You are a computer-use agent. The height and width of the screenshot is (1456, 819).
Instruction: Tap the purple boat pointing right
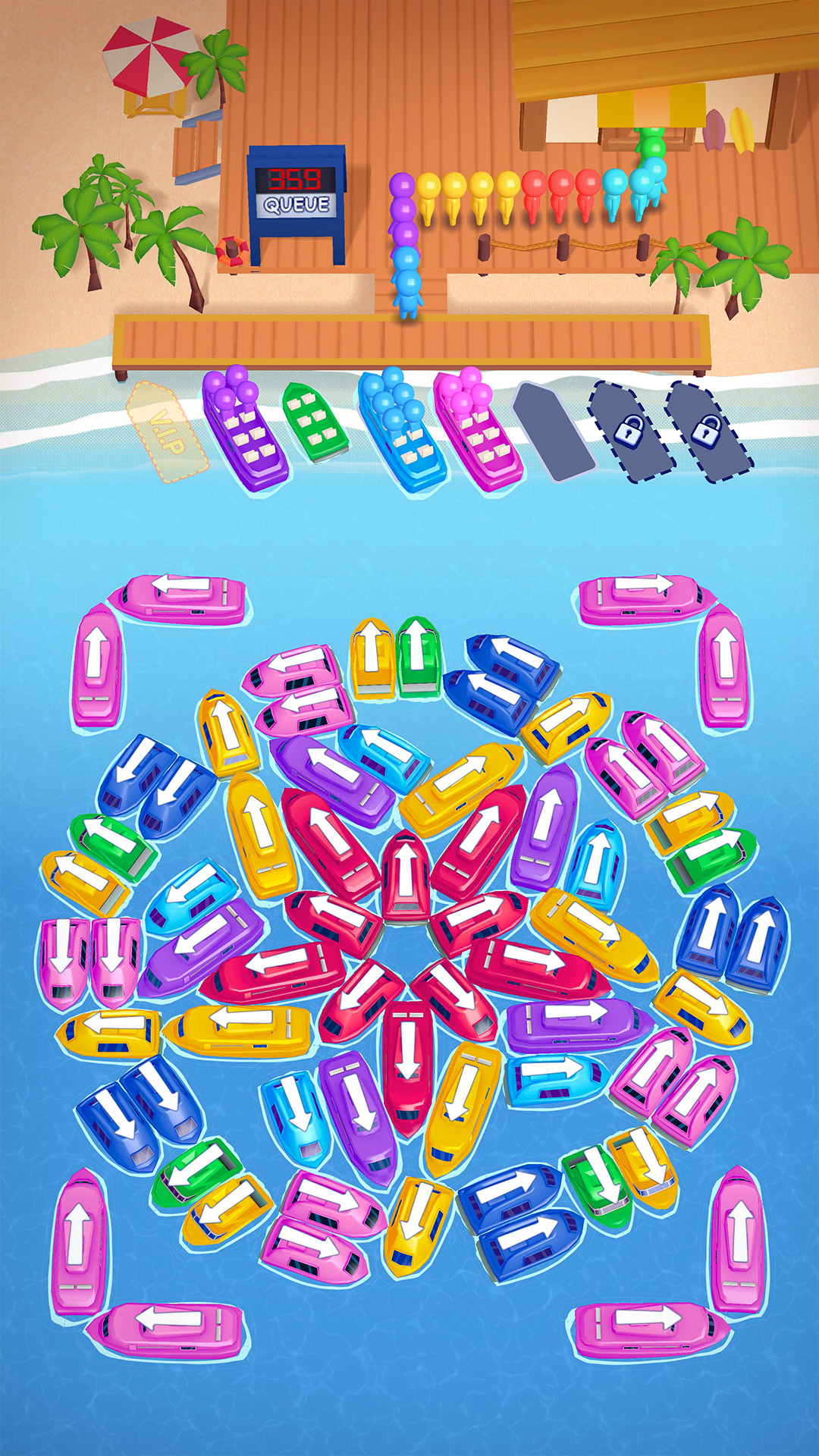(578, 1024)
